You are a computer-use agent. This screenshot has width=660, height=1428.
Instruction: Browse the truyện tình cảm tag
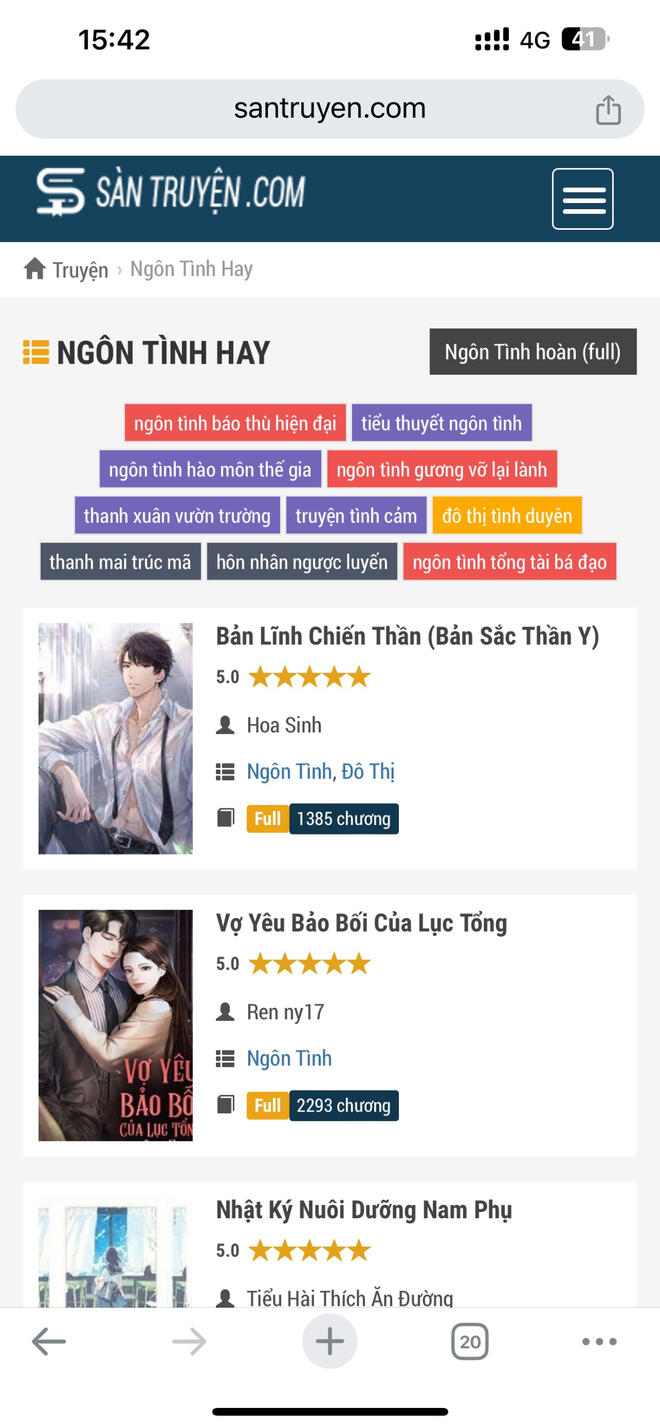[356, 516]
